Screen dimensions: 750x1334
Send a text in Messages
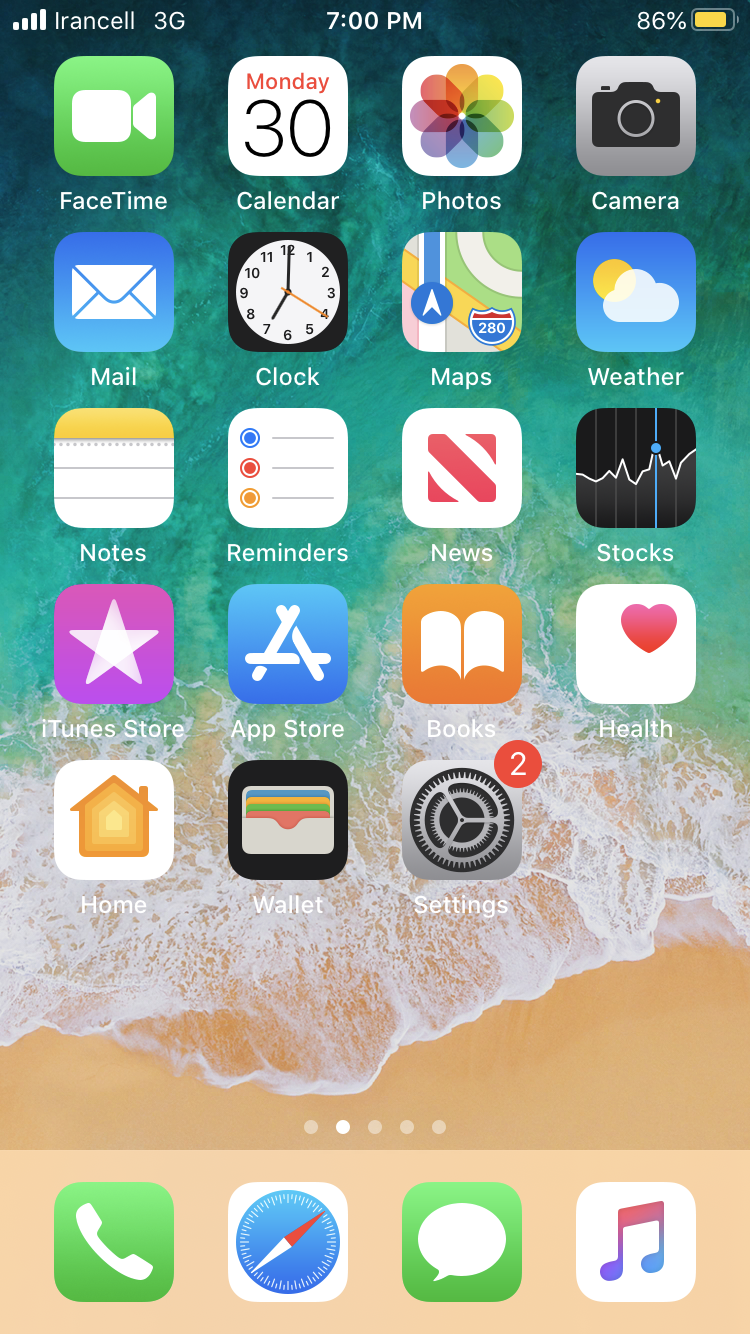[462, 1240]
